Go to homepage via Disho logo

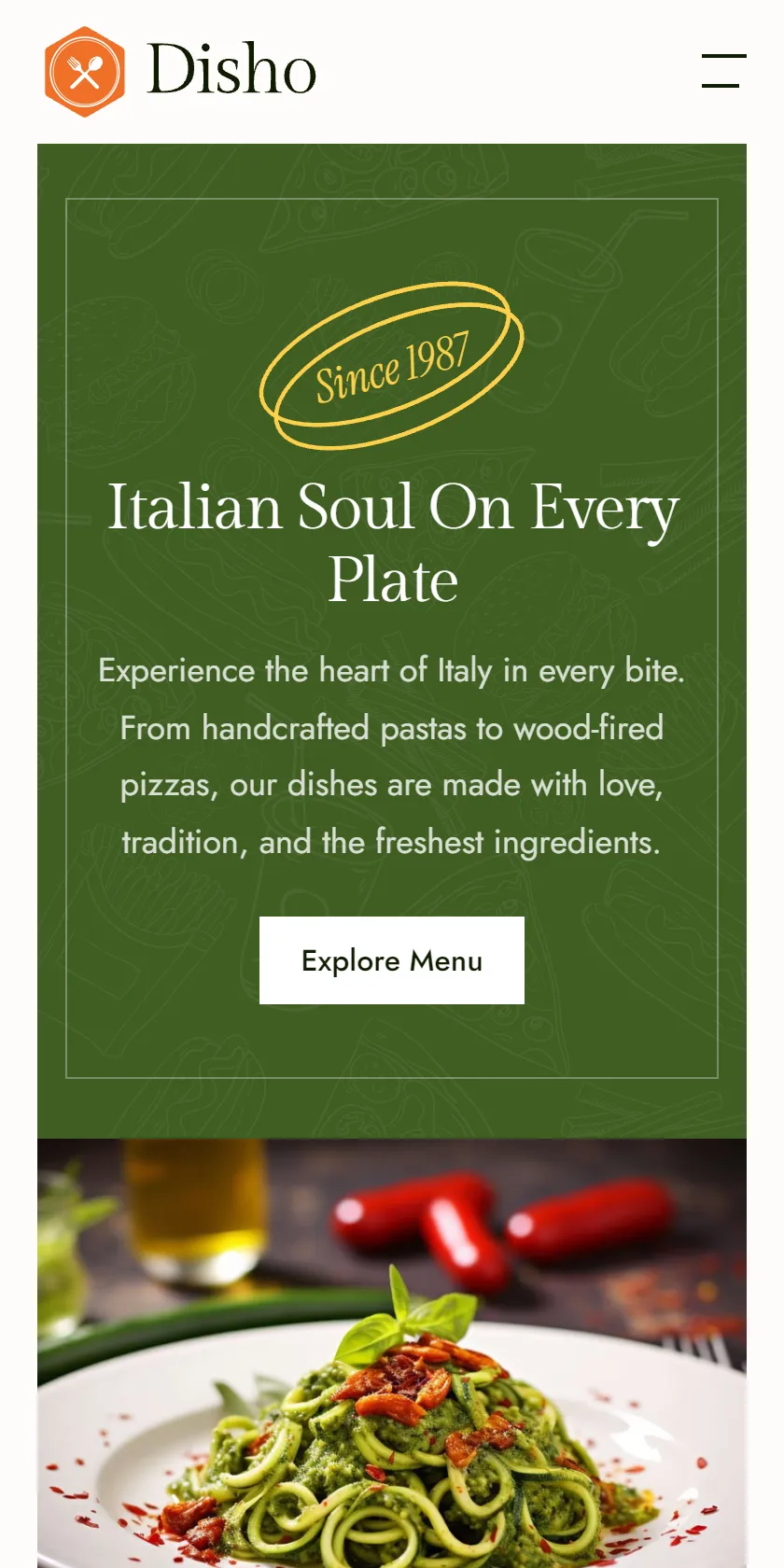pyautogui.click(x=181, y=71)
